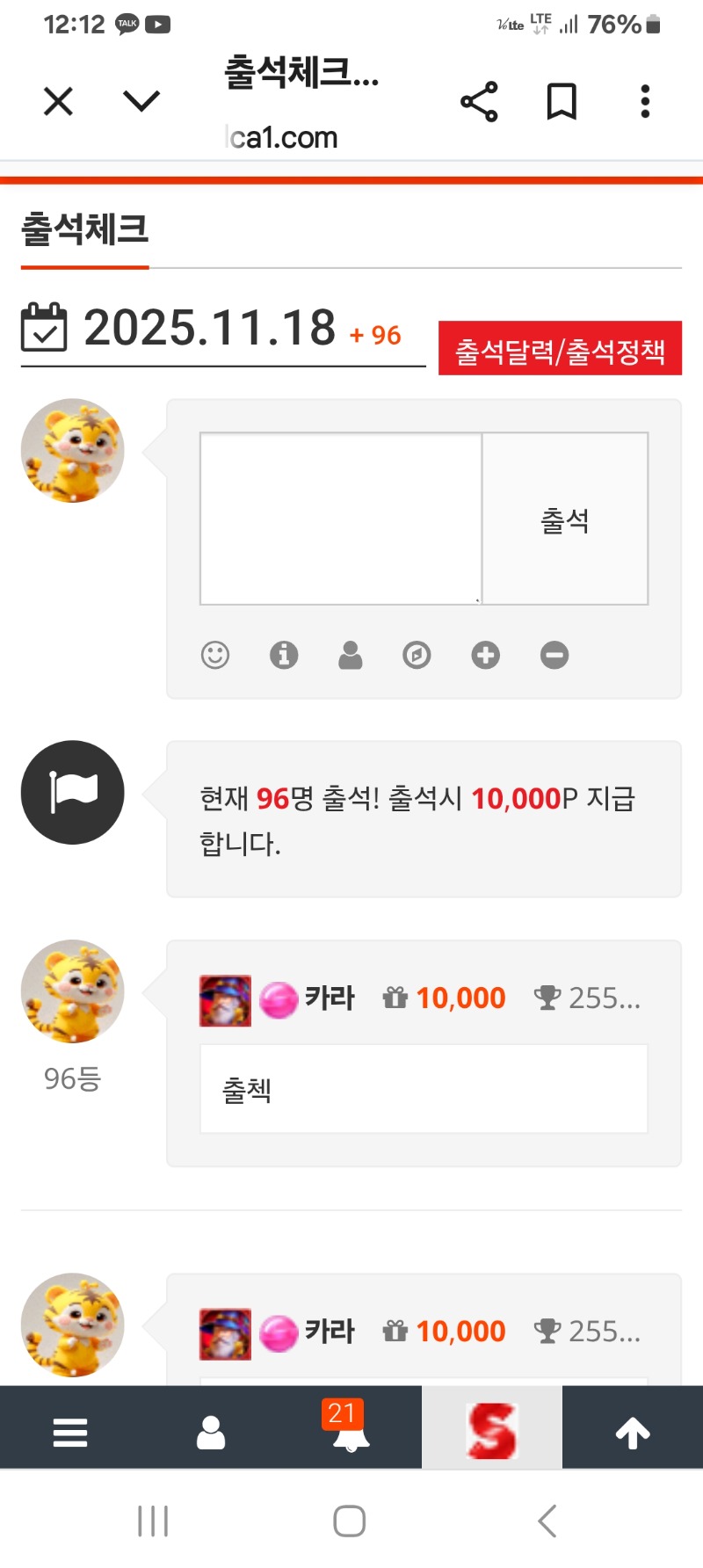Tap the info icon under the message box
Image resolution: width=703 pixels, height=1568 pixels.
coord(284,655)
